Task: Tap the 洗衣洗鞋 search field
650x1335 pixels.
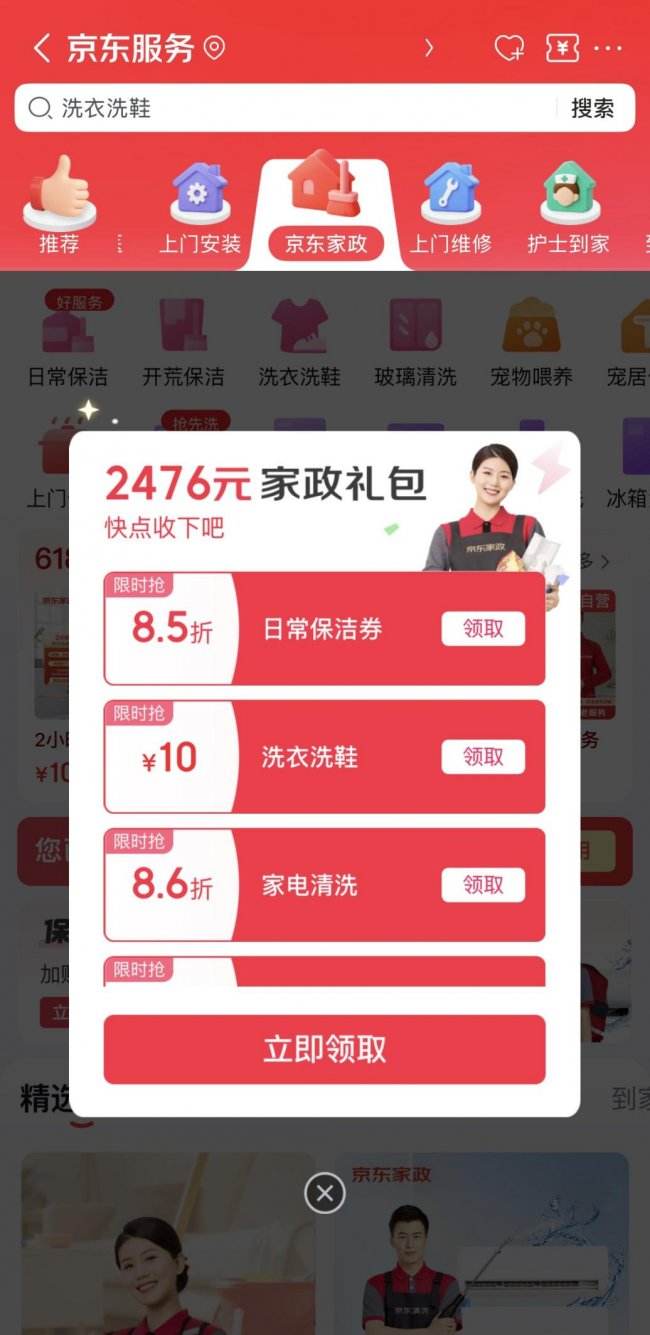Action: pos(290,108)
